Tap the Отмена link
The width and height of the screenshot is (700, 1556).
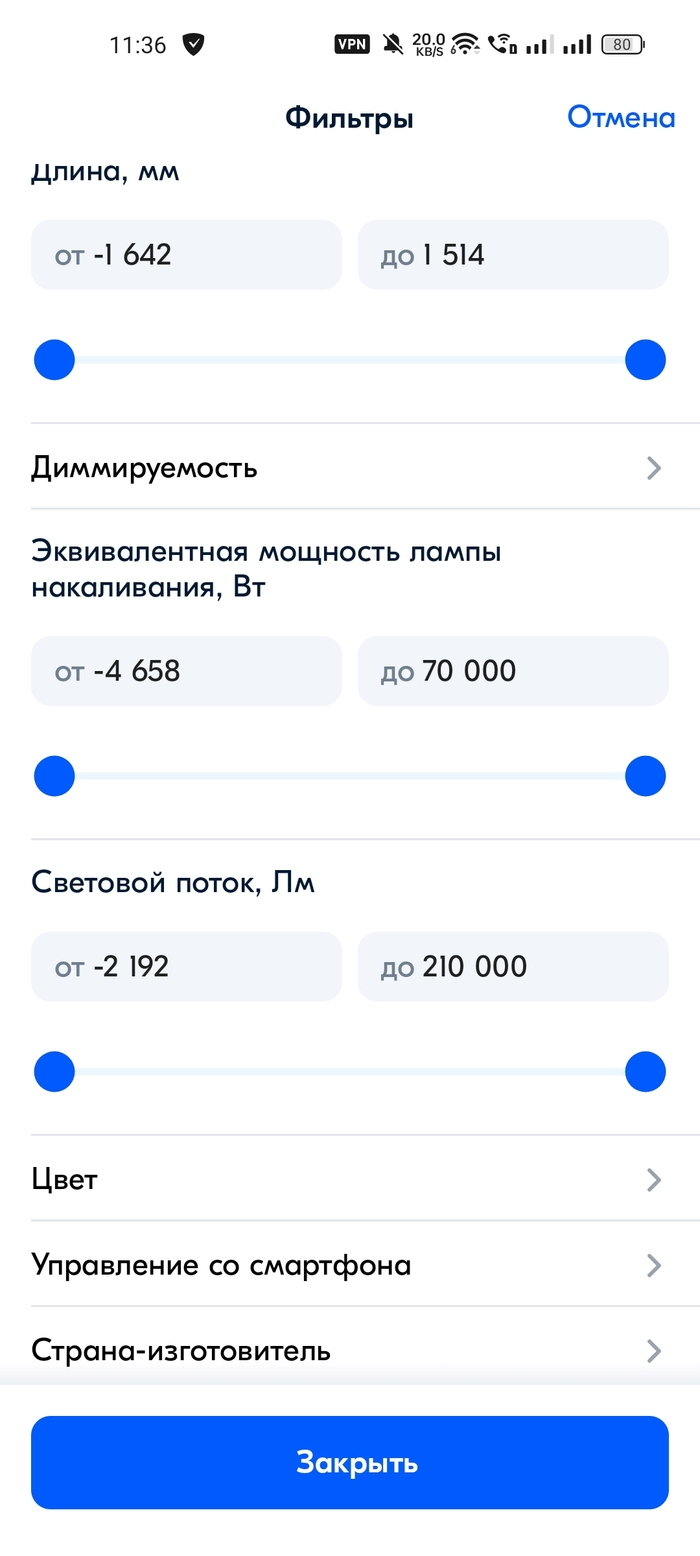coord(620,118)
